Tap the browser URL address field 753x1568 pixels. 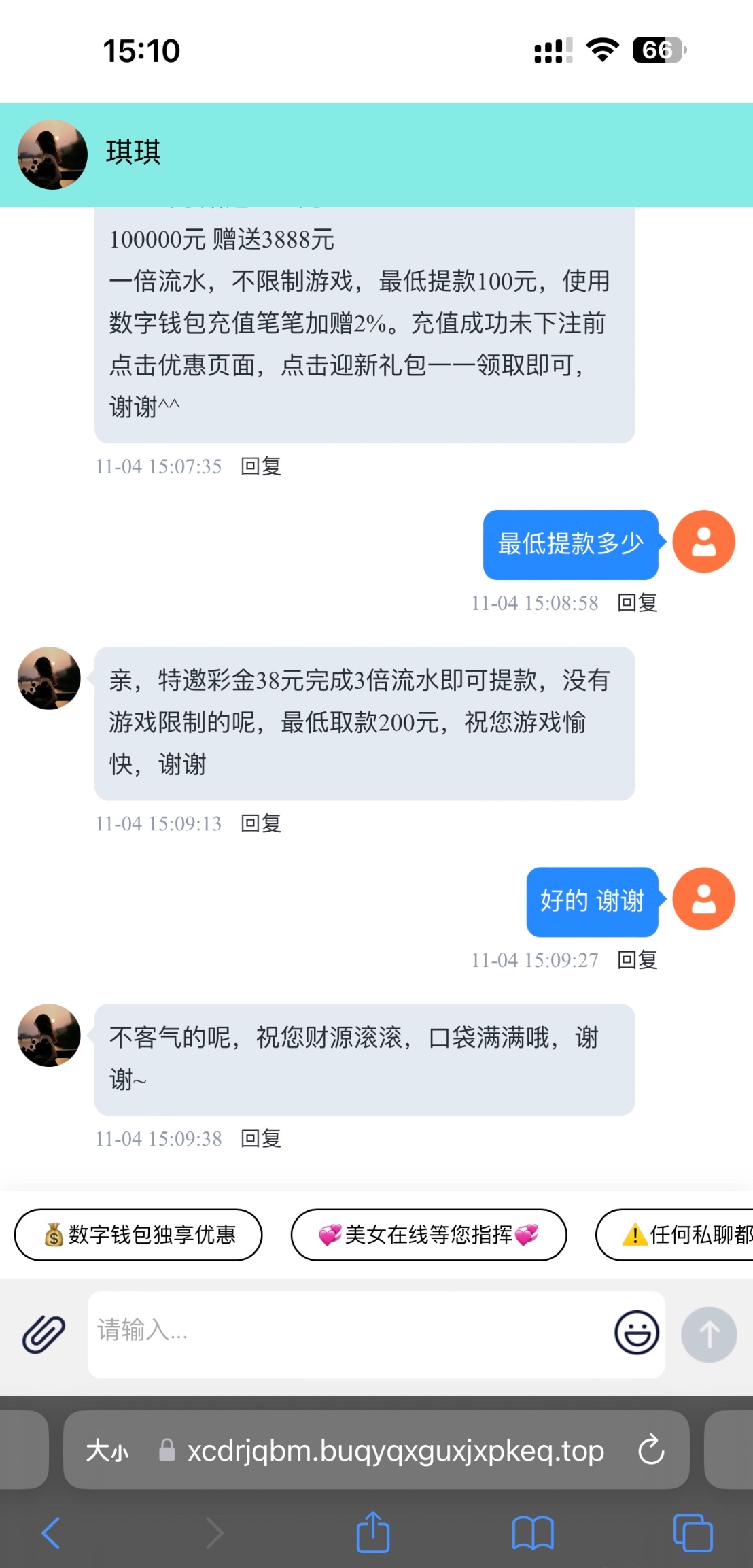pyautogui.click(x=394, y=1451)
